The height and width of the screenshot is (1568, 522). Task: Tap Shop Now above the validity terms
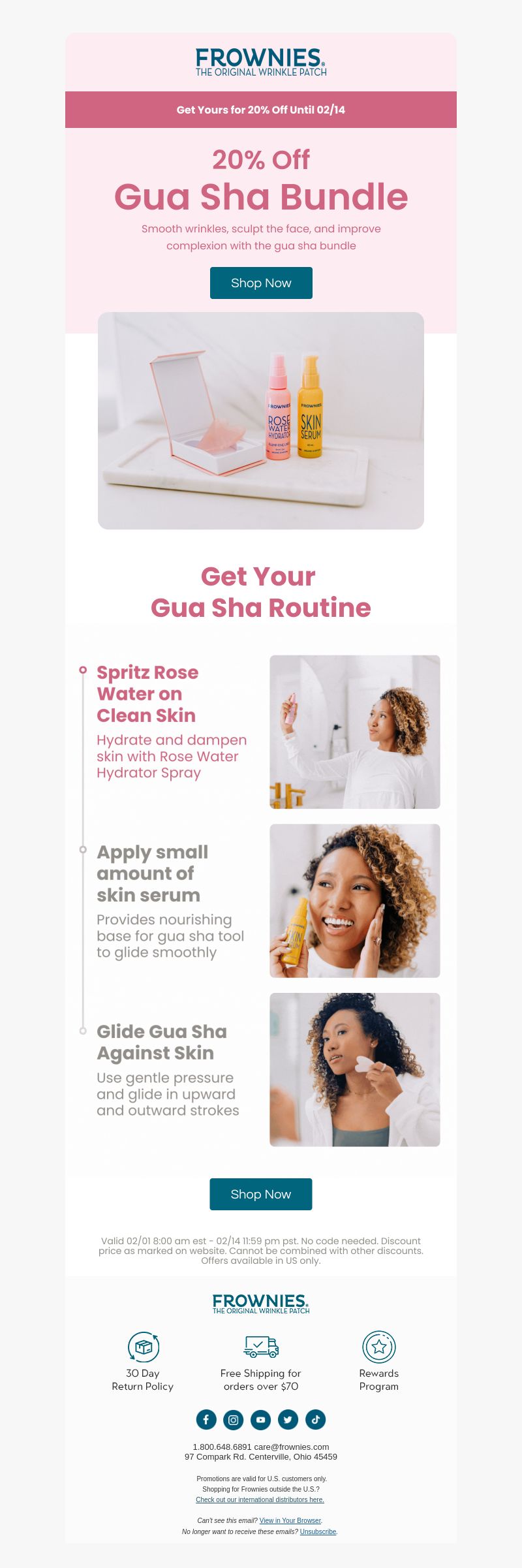coord(261,1194)
